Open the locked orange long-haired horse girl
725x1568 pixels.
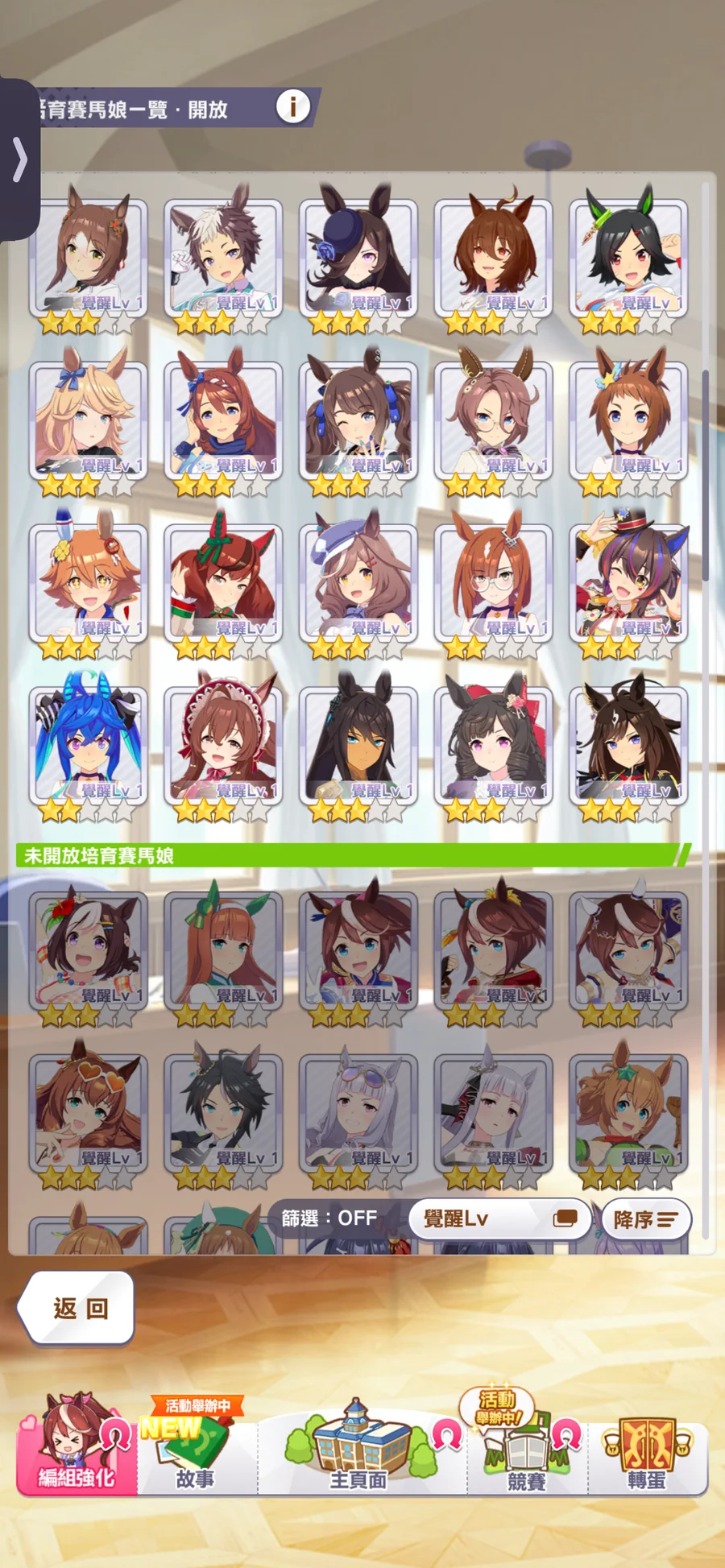[x=223, y=950]
